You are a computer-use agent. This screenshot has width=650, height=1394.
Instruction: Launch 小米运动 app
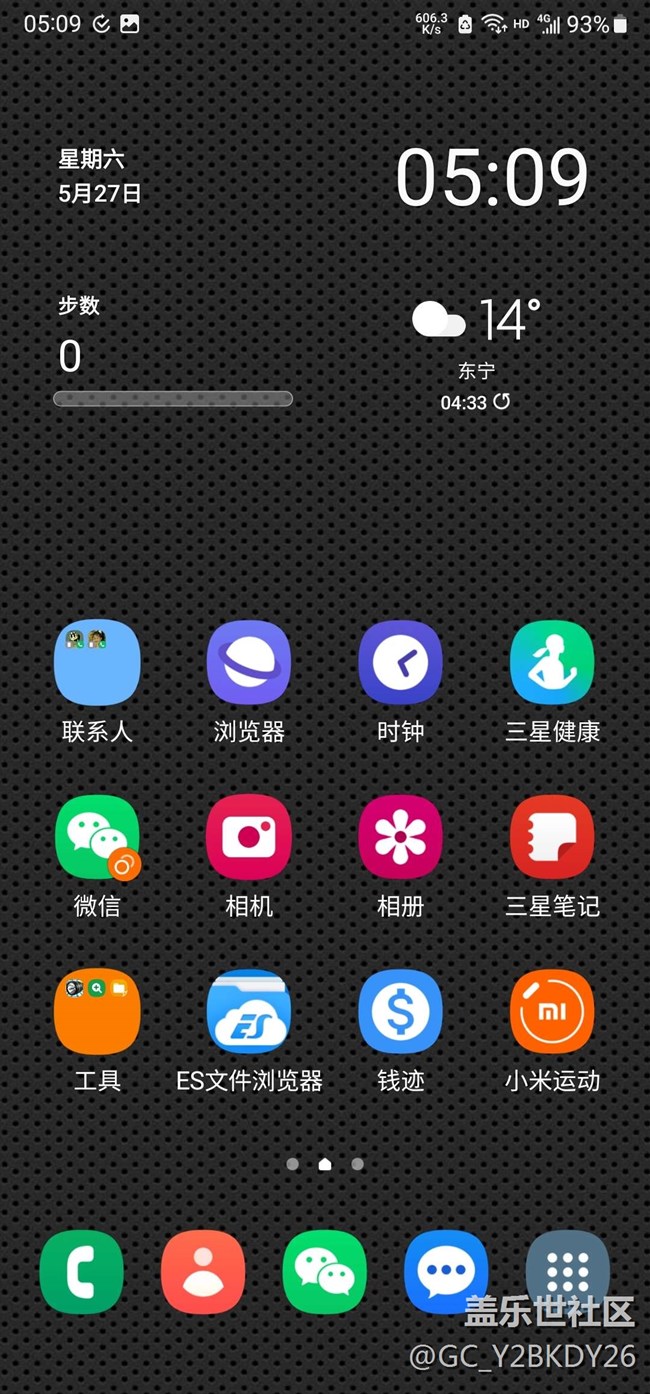point(552,1011)
